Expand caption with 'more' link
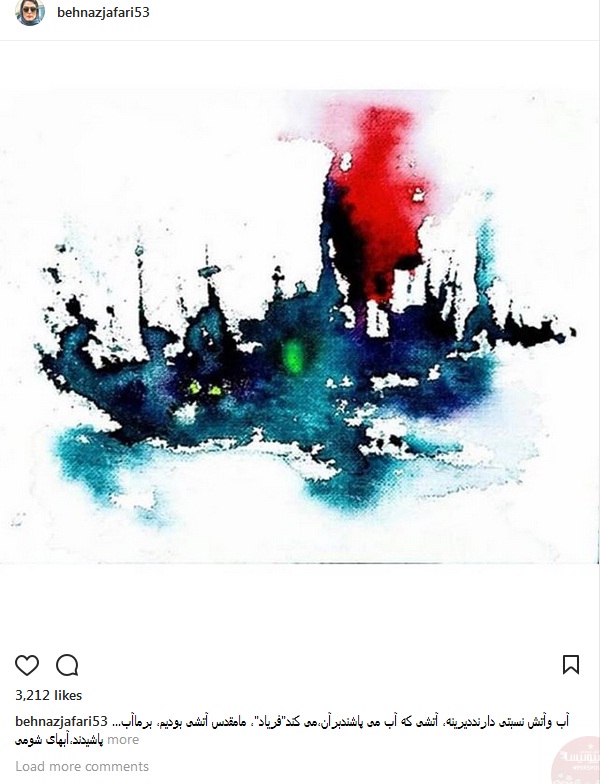 [123, 740]
